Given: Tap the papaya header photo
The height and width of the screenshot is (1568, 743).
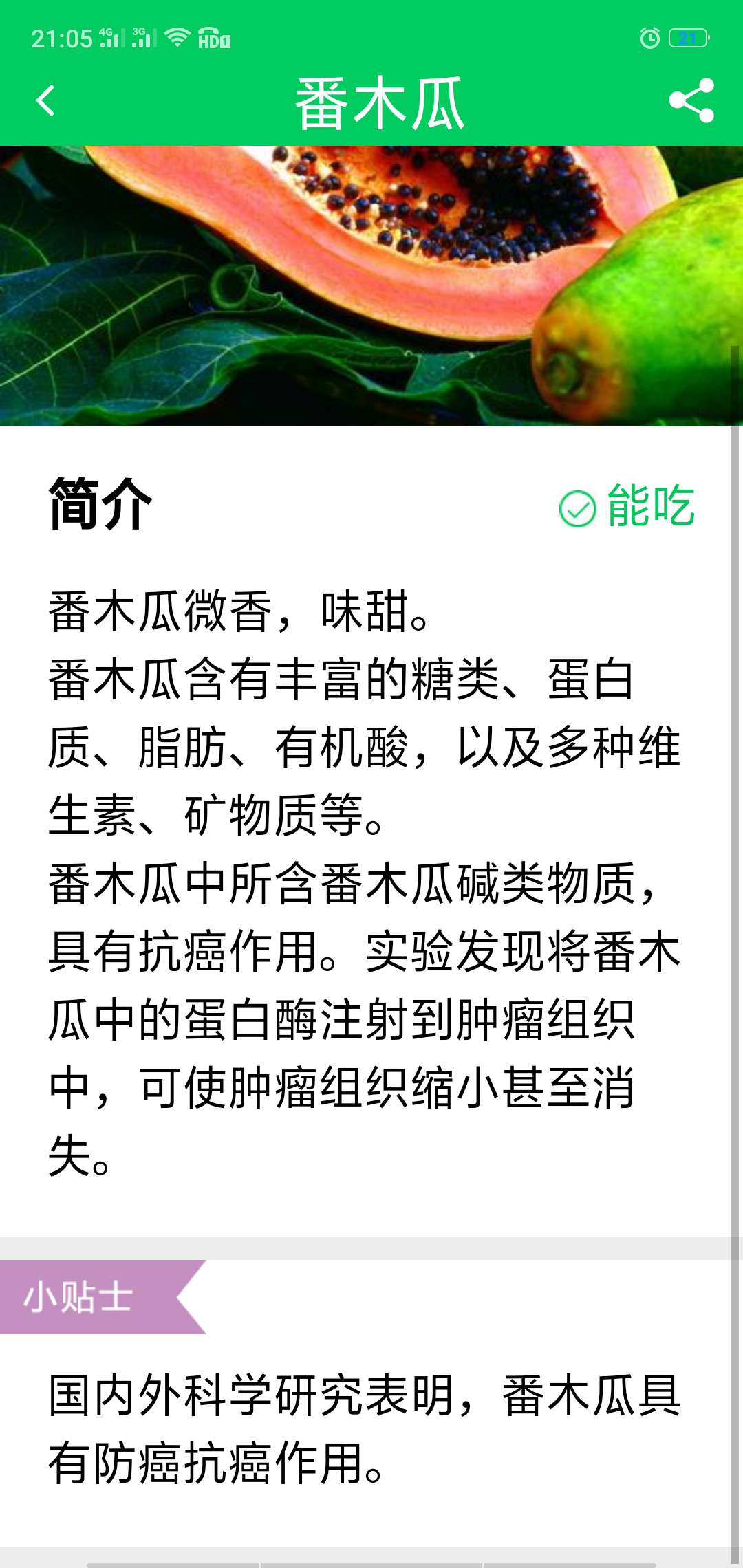Looking at the screenshot, I should click(x=371, y=285).
